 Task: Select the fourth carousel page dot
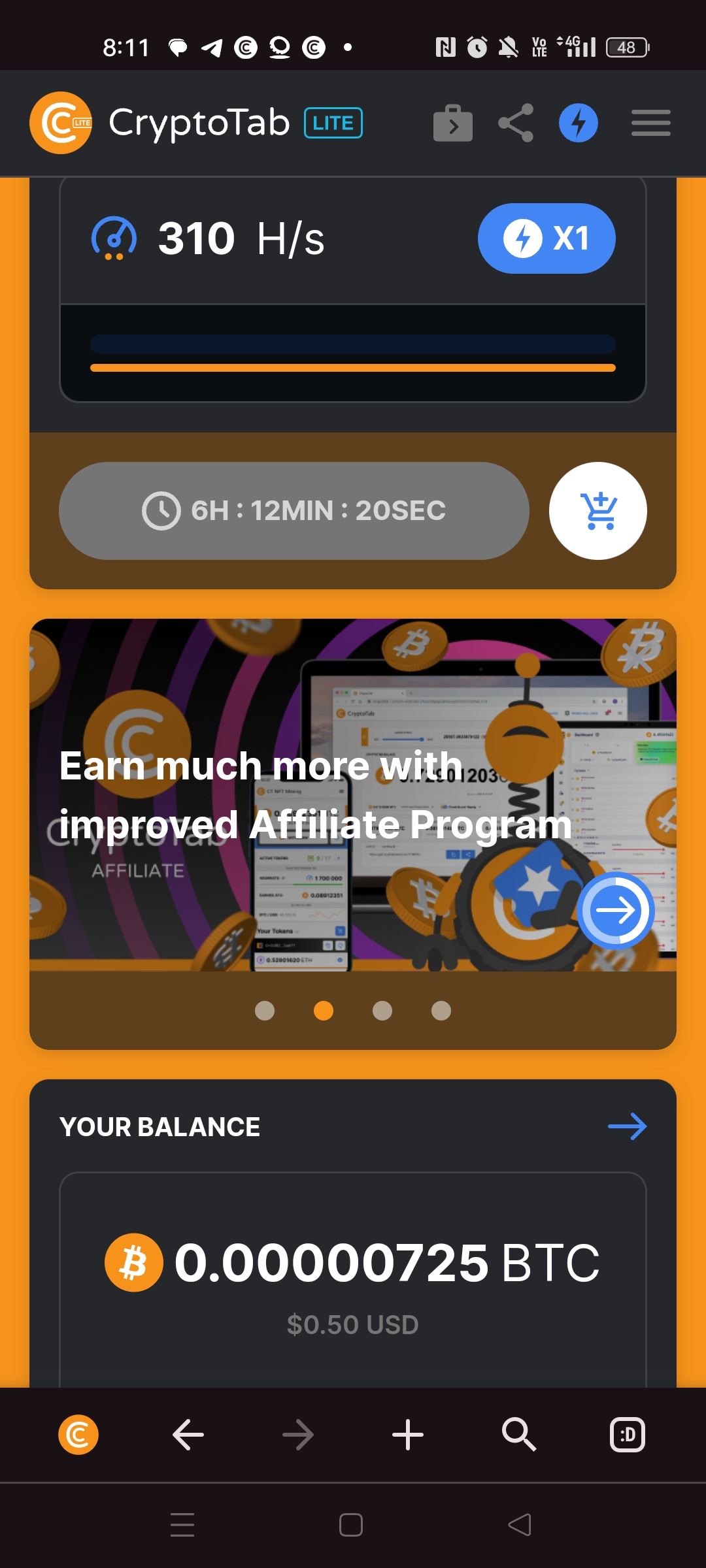click(x=441, y=1011)
